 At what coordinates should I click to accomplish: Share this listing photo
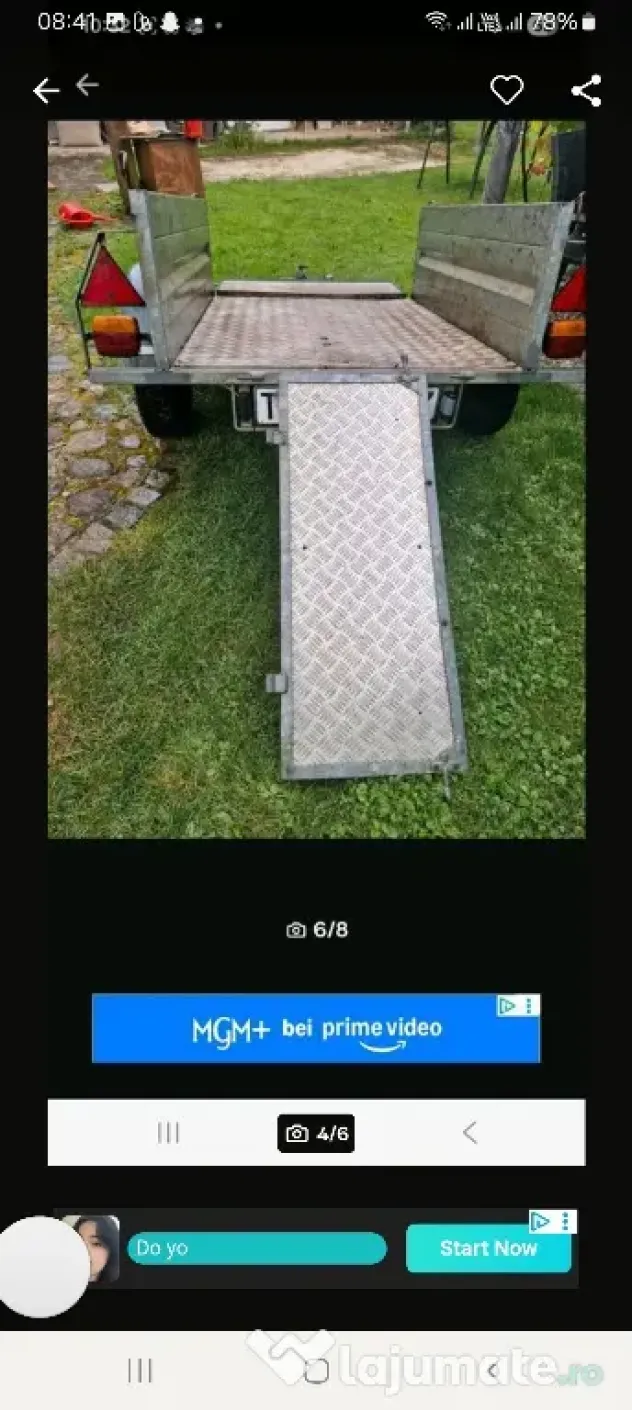[x=586, y=90]
